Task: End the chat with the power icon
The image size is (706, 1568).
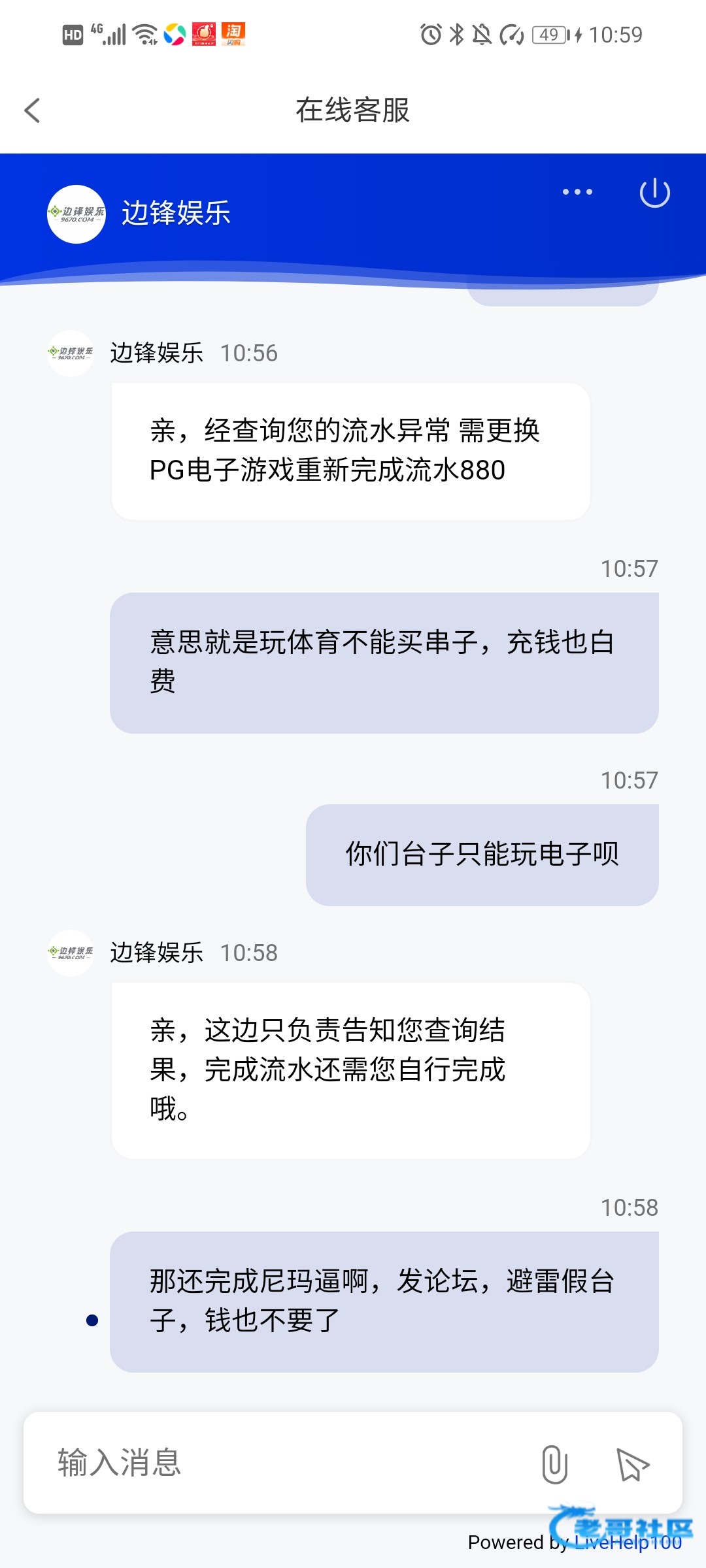Action: [x=654, y=193]
